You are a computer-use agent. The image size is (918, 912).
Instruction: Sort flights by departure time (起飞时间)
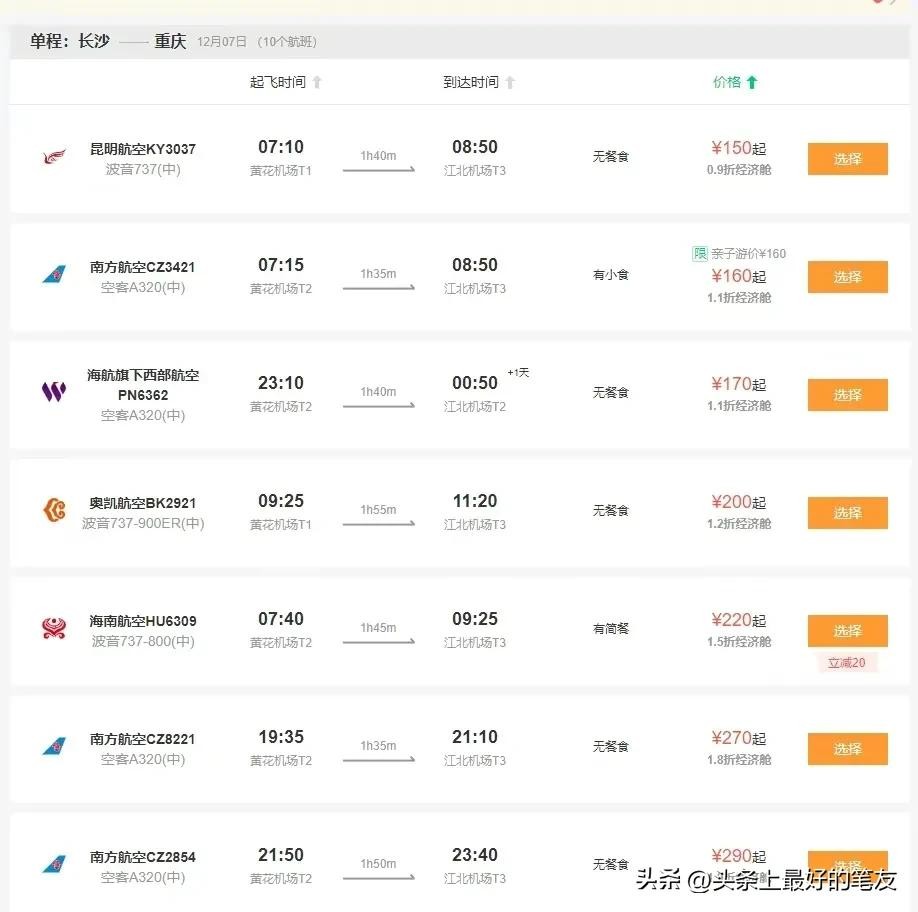pyautogui.click(x=286, y=82)
